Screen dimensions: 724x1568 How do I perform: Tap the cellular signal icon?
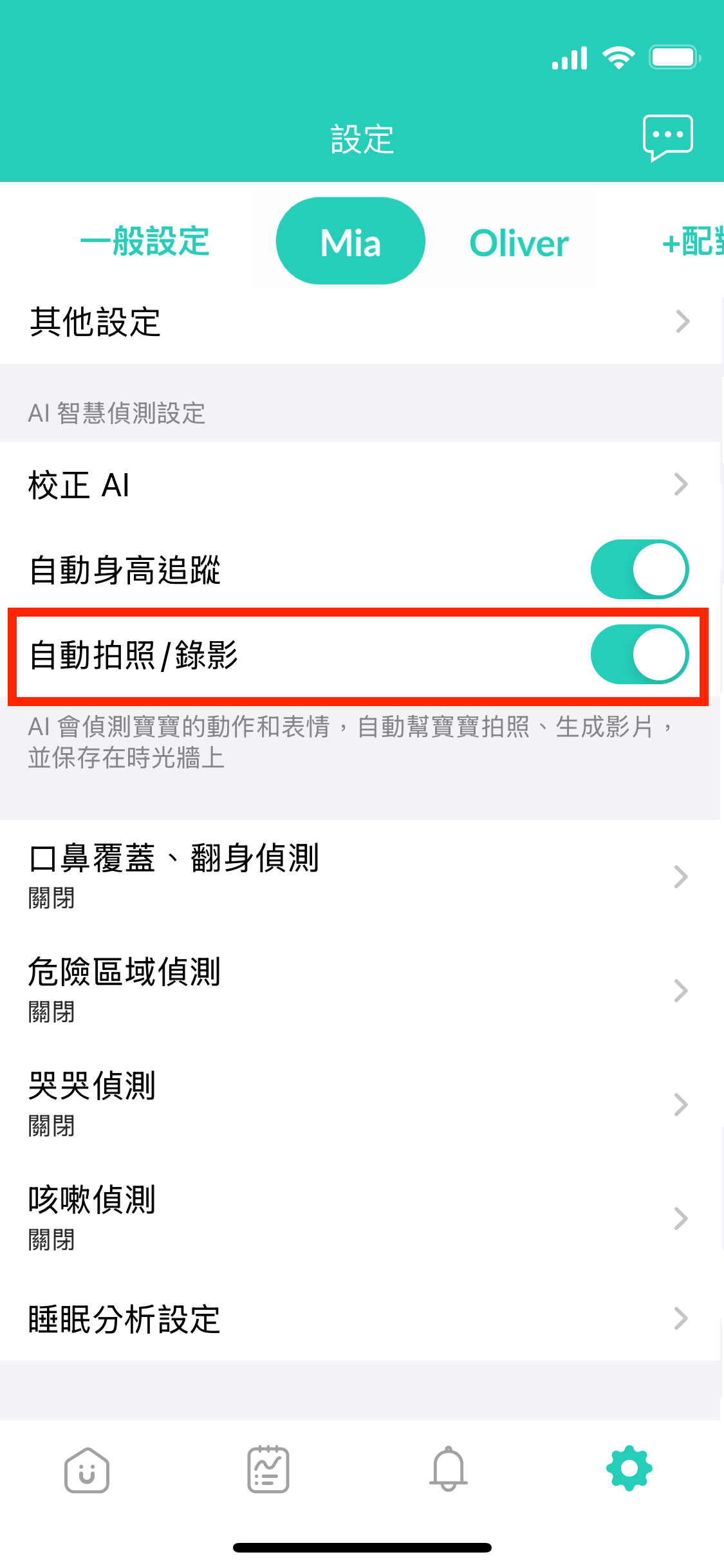569,57
